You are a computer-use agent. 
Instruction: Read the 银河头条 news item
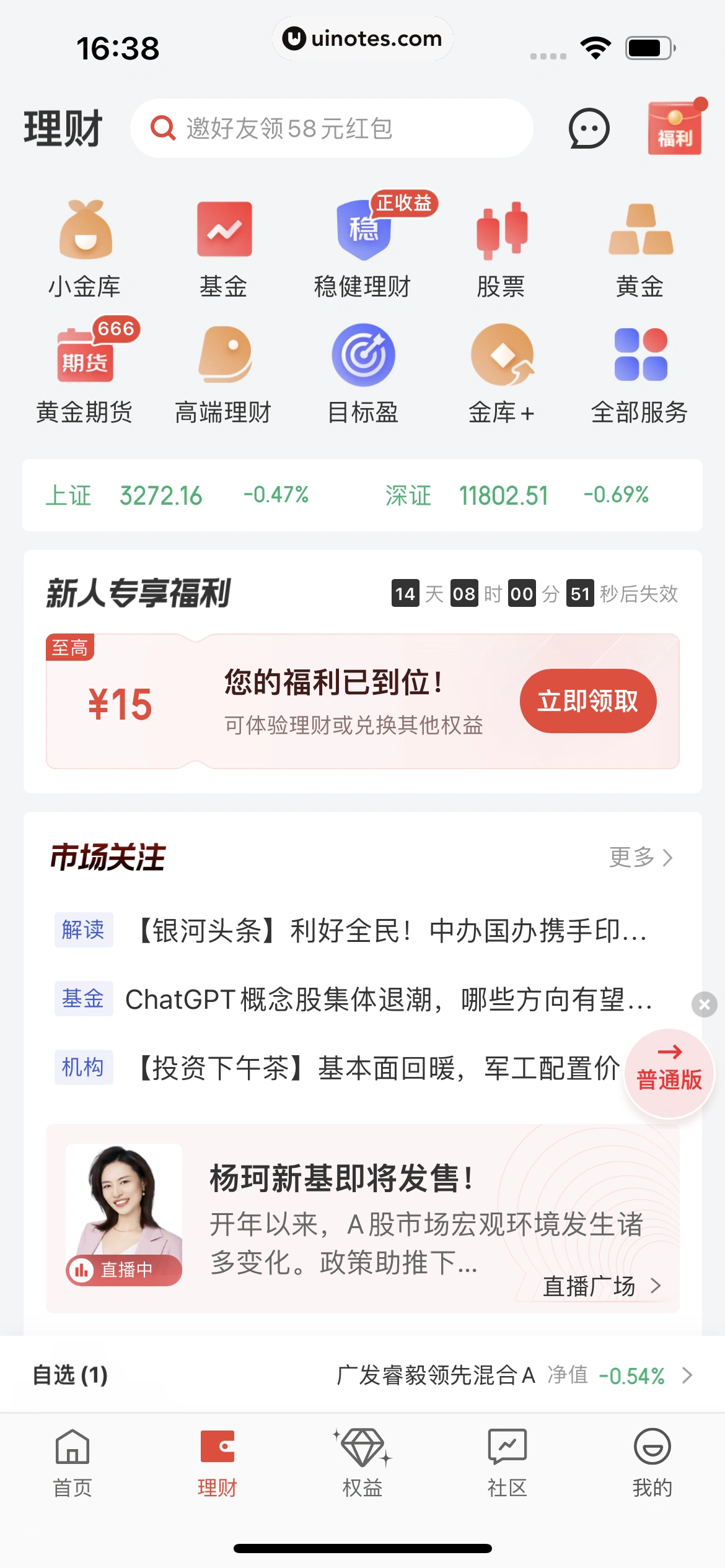390,930
